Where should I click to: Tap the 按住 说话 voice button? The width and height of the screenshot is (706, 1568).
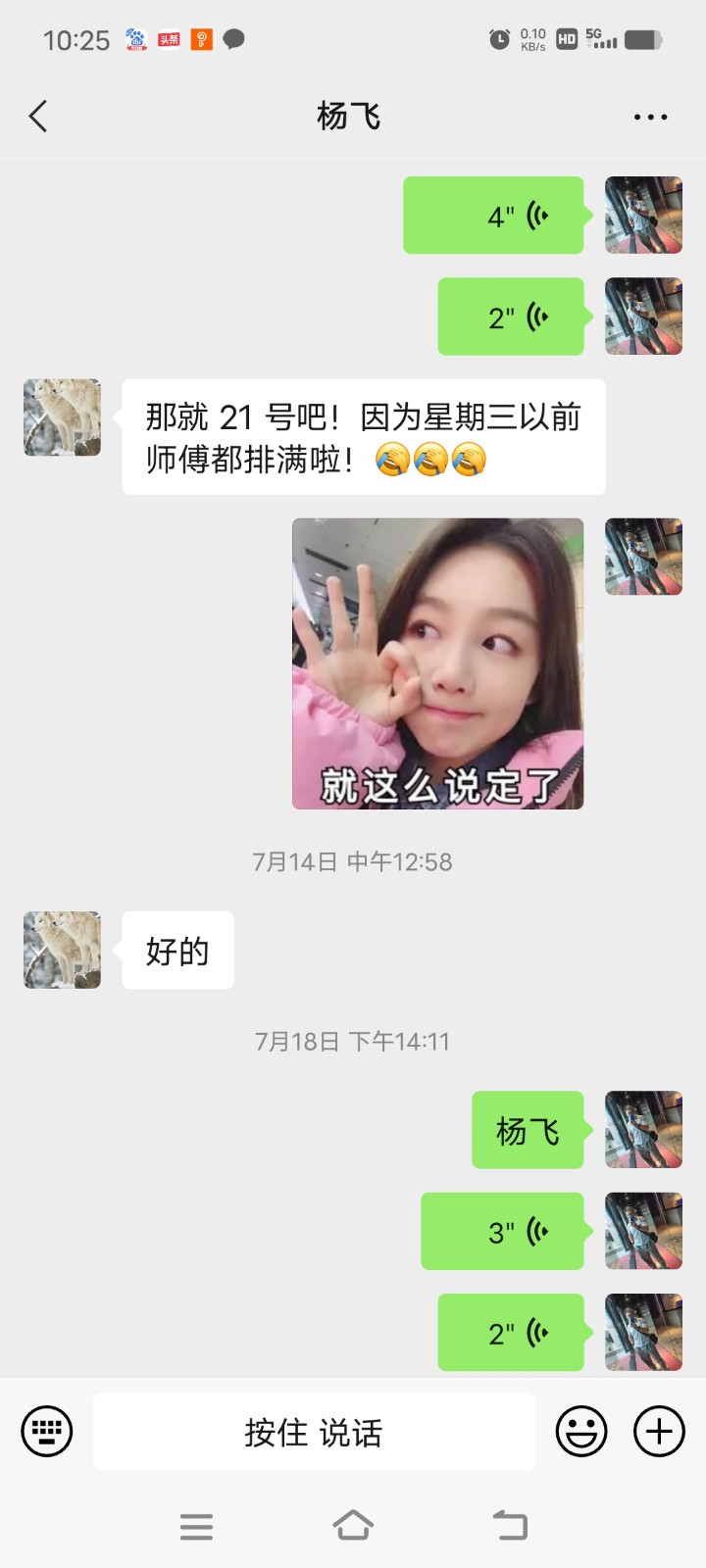pos(314,1432)
